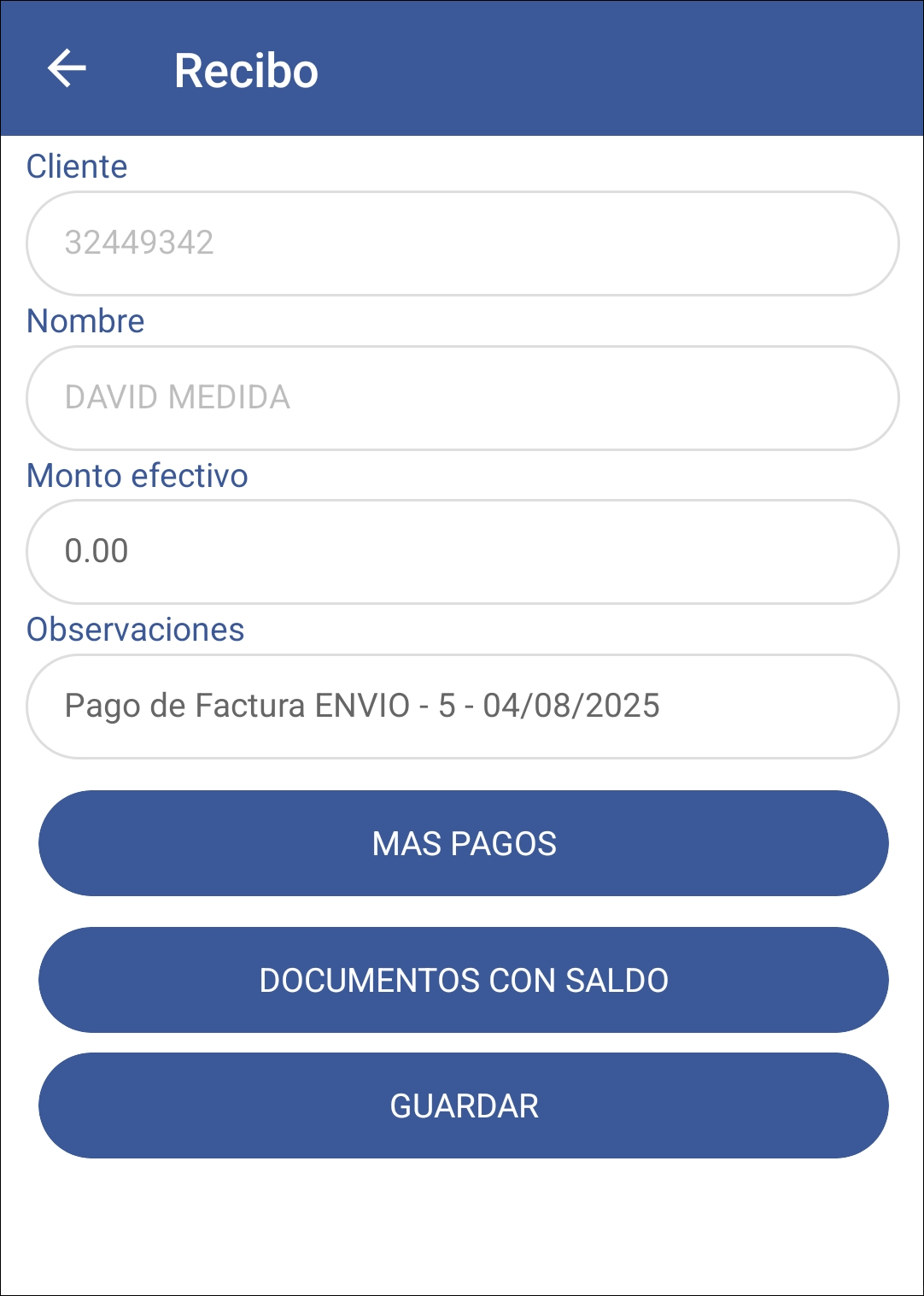Save the receipt with GUARDAR
Viewport: 924px width, 1296px height.
pos(462,1105)
